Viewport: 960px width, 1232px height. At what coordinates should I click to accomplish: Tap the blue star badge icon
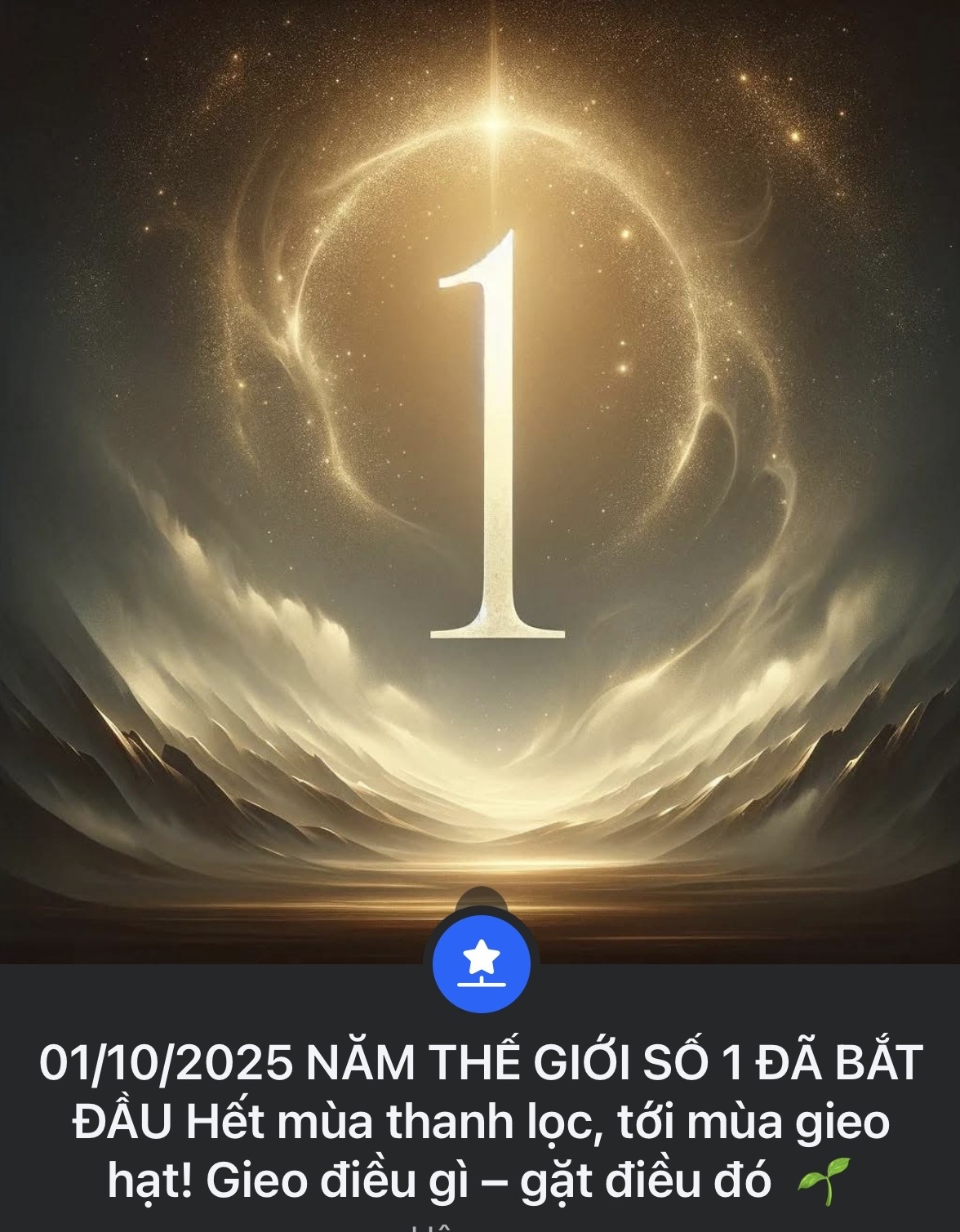pos(481,964)
